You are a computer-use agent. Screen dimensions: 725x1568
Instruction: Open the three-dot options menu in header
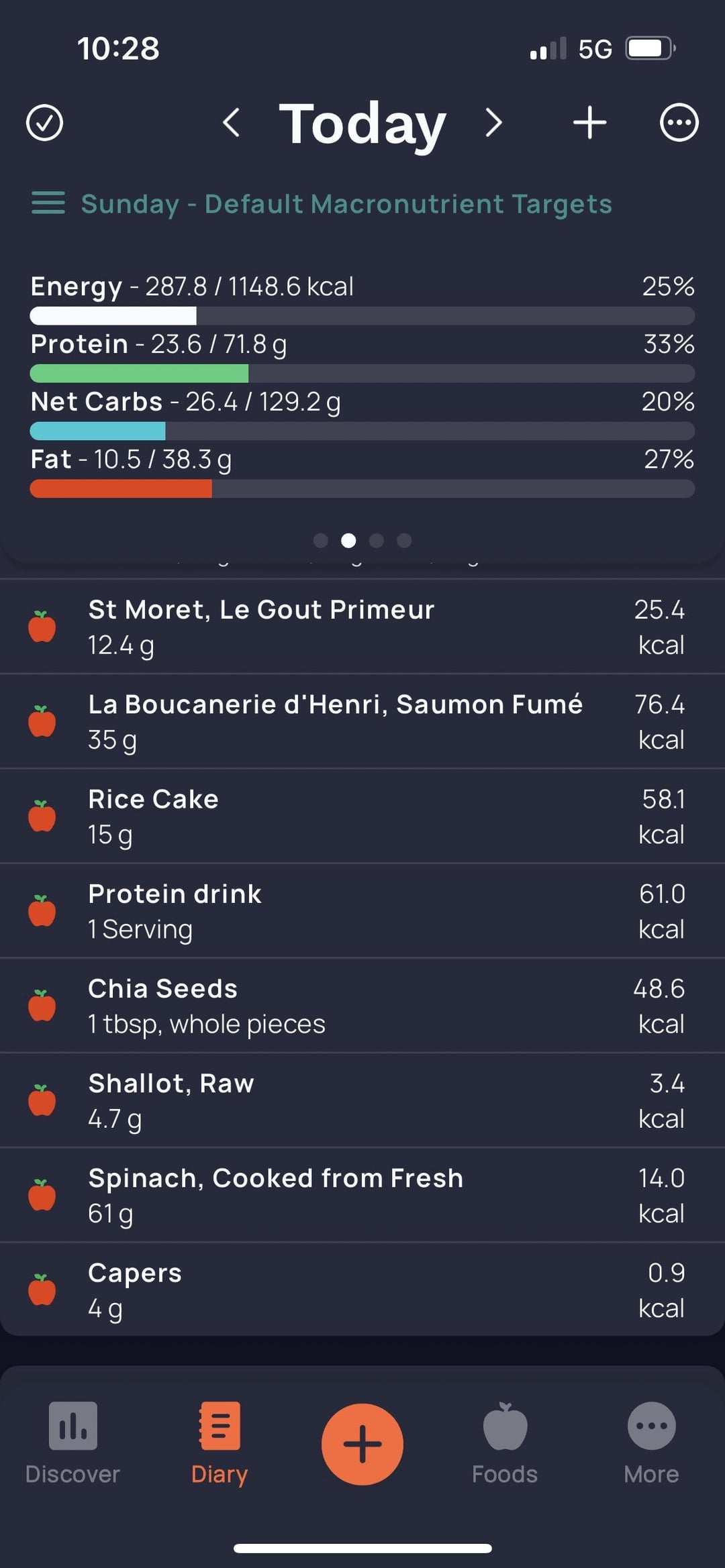tap(679, 123)
